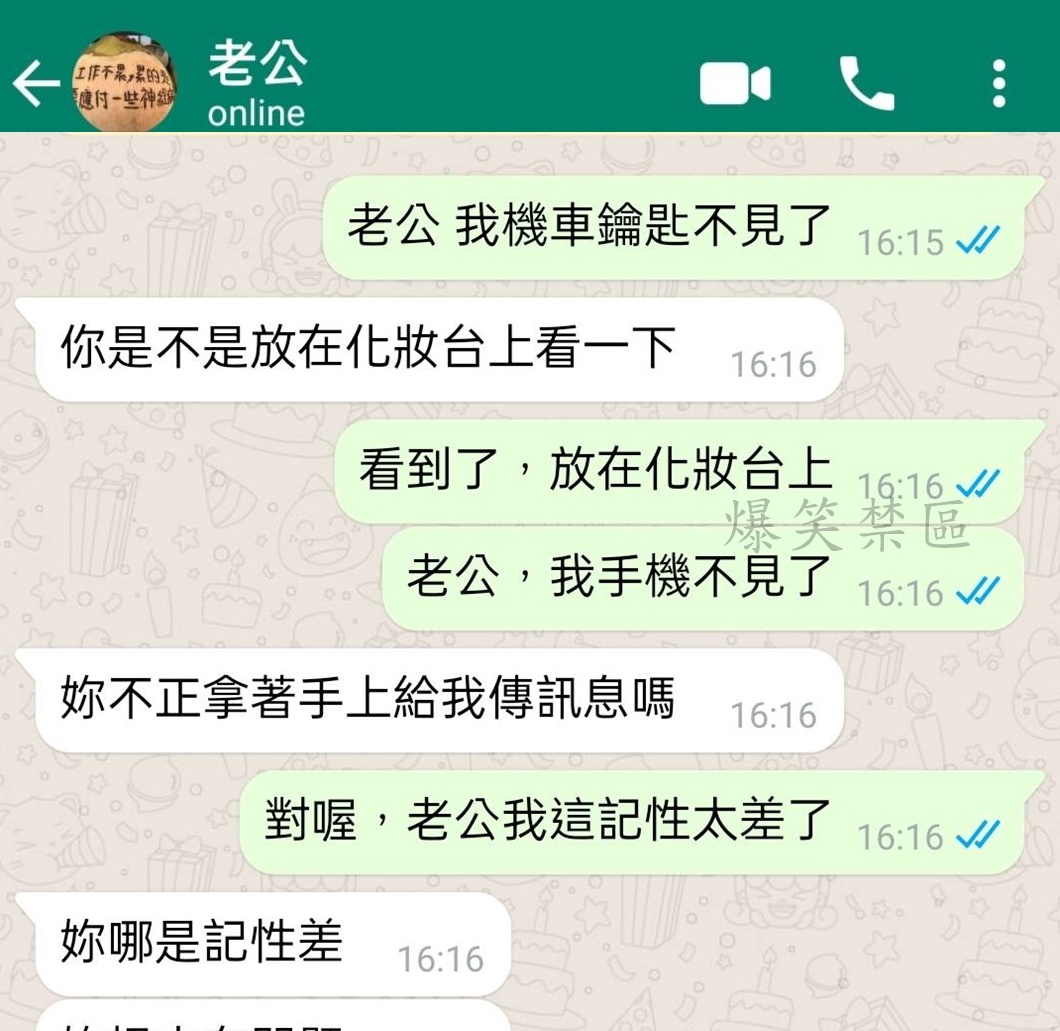Screen dimensions: 1060x1031
Task: Start a video call with 老公
Action: (735, 84)
